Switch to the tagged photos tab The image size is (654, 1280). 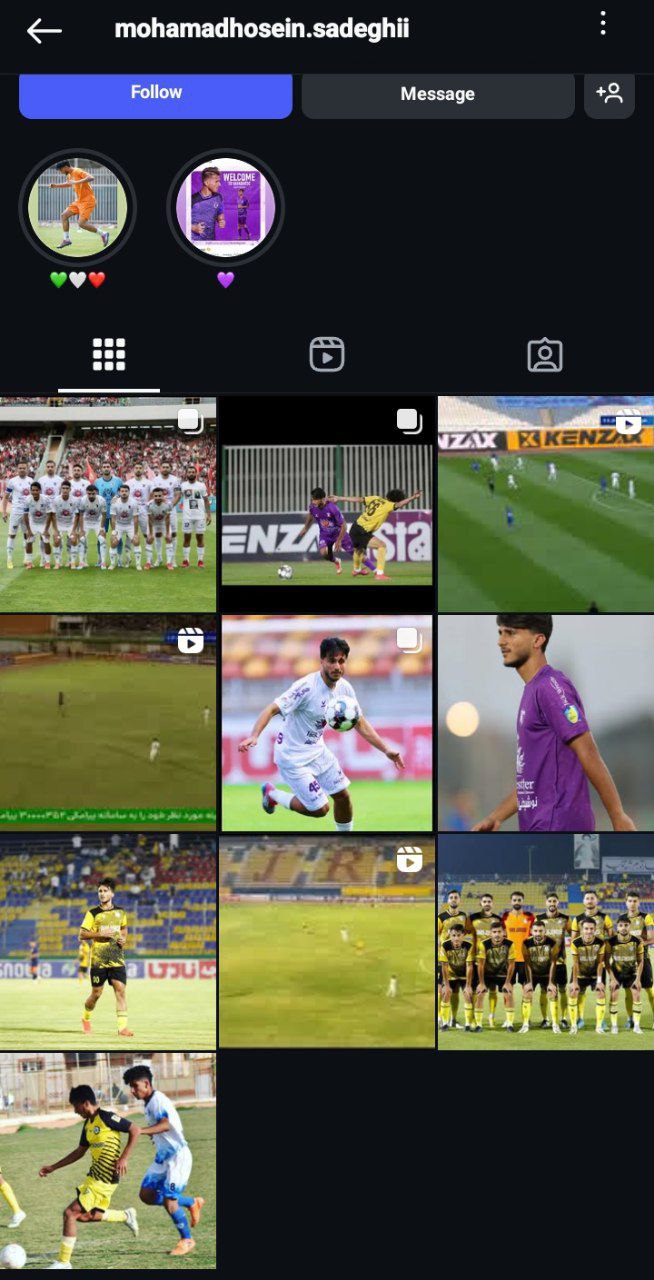[x=545, y=355]
